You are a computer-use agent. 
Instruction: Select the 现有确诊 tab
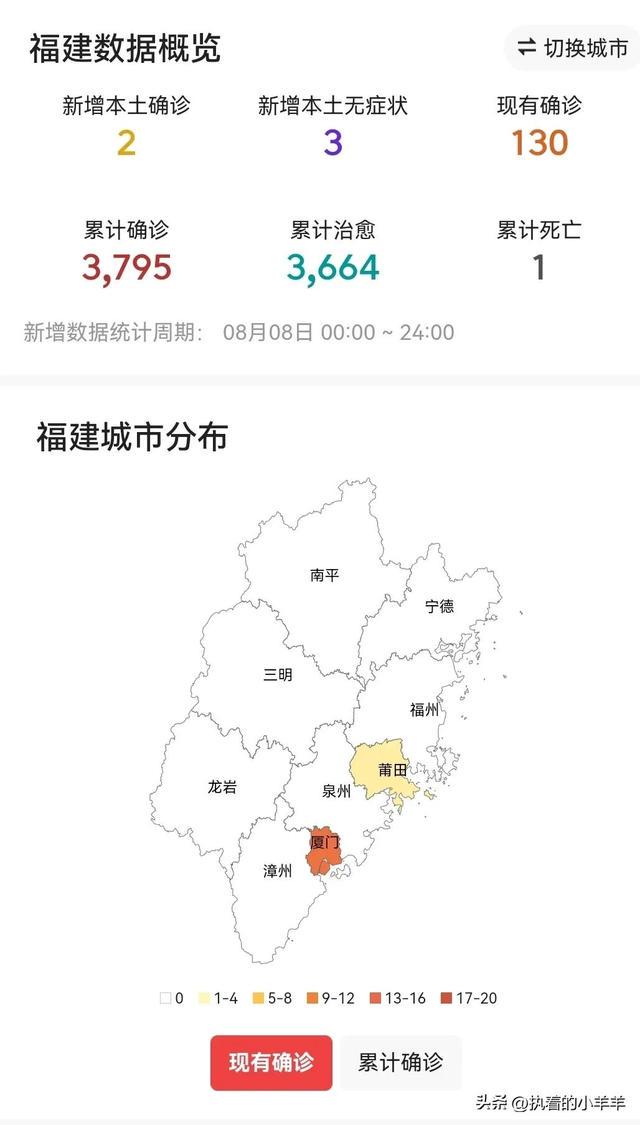tap(271, 1063)
